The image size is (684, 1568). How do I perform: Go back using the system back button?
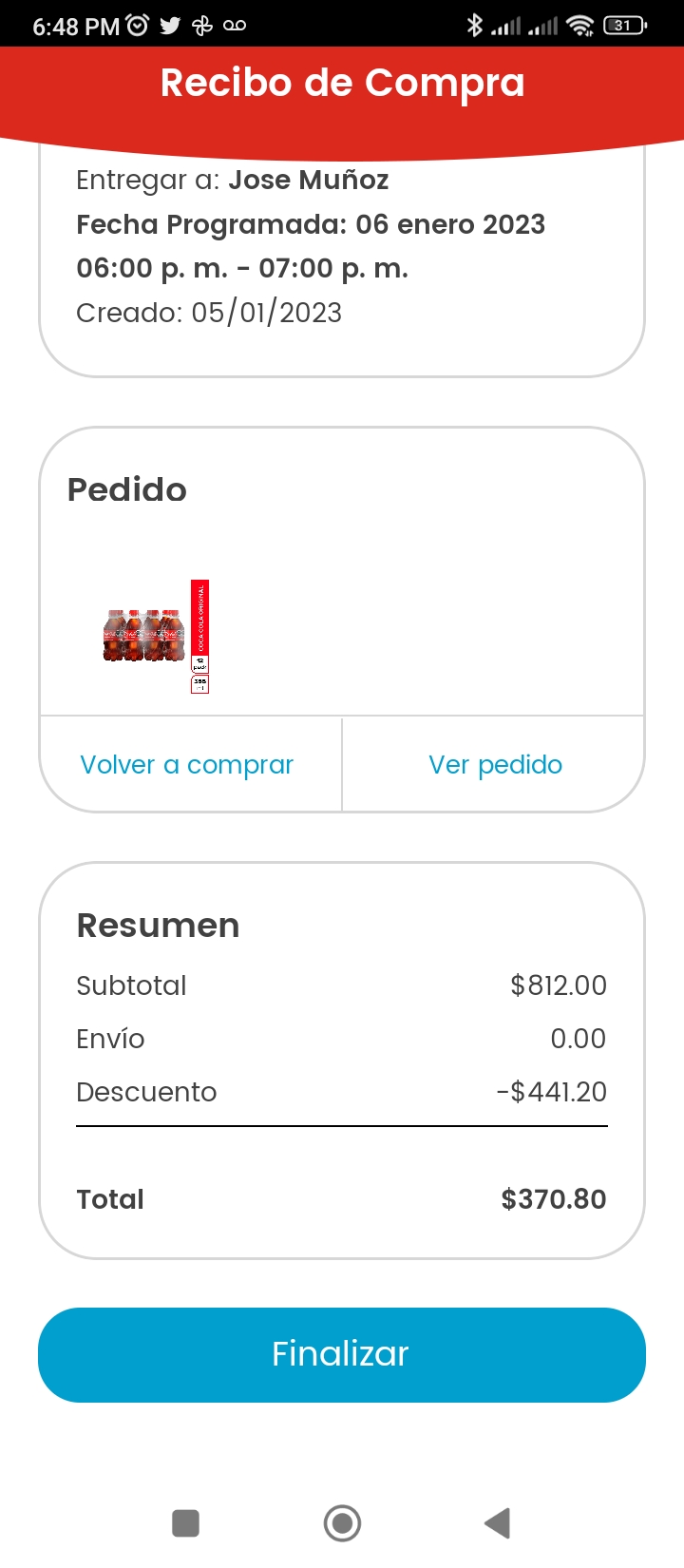[x=498, y=1522]
